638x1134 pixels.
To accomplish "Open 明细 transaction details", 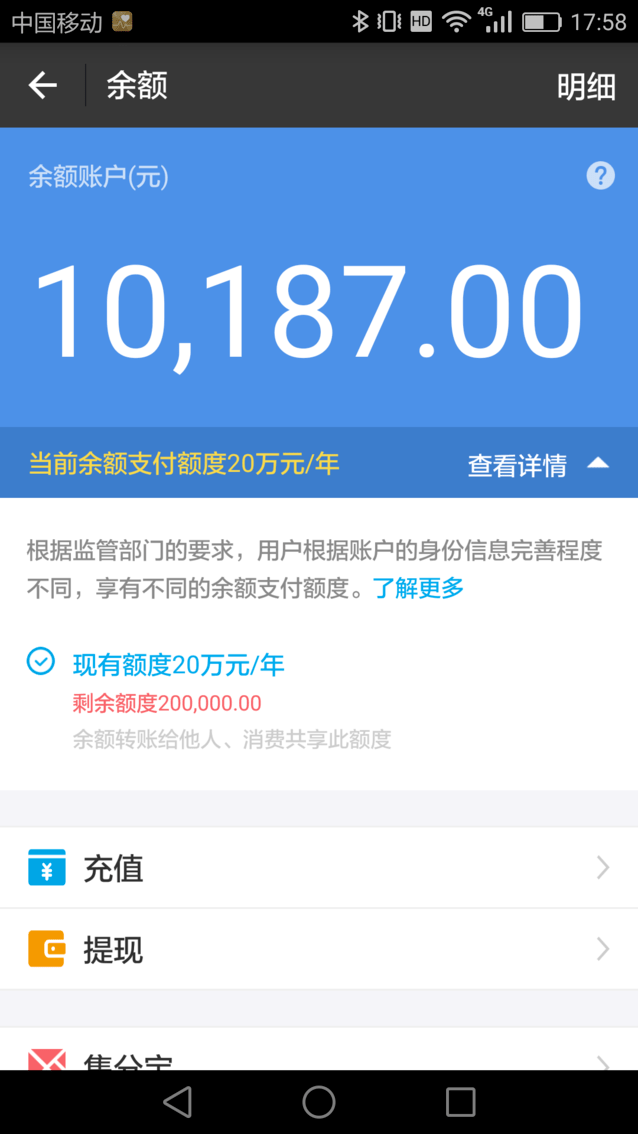I will [586, 87].
